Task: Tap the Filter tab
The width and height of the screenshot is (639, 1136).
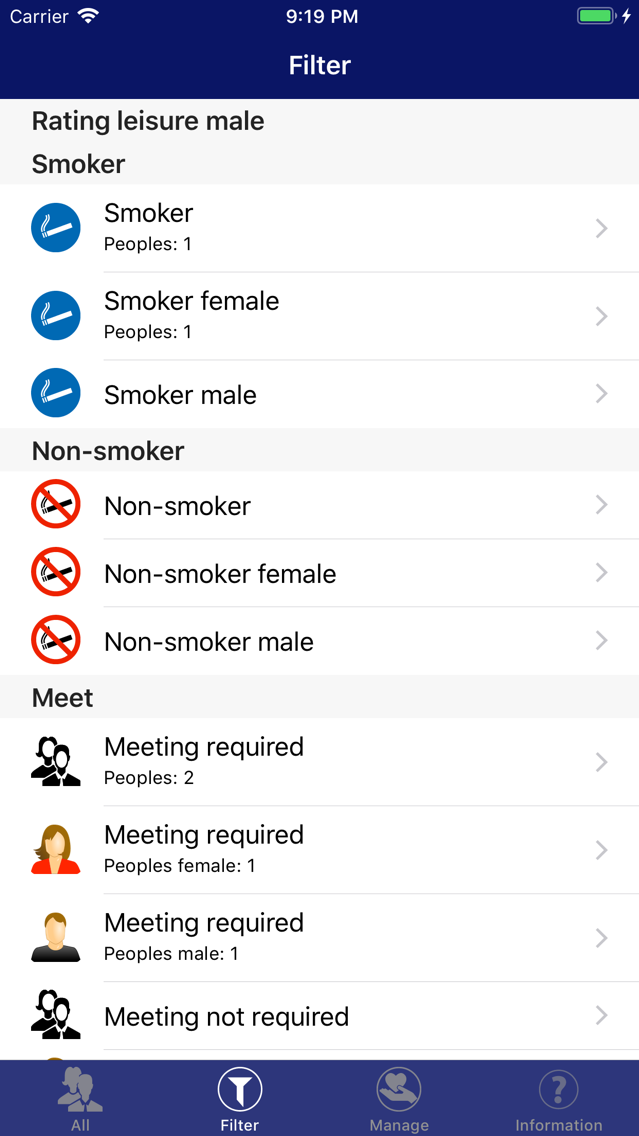Action: point(240,1099)
